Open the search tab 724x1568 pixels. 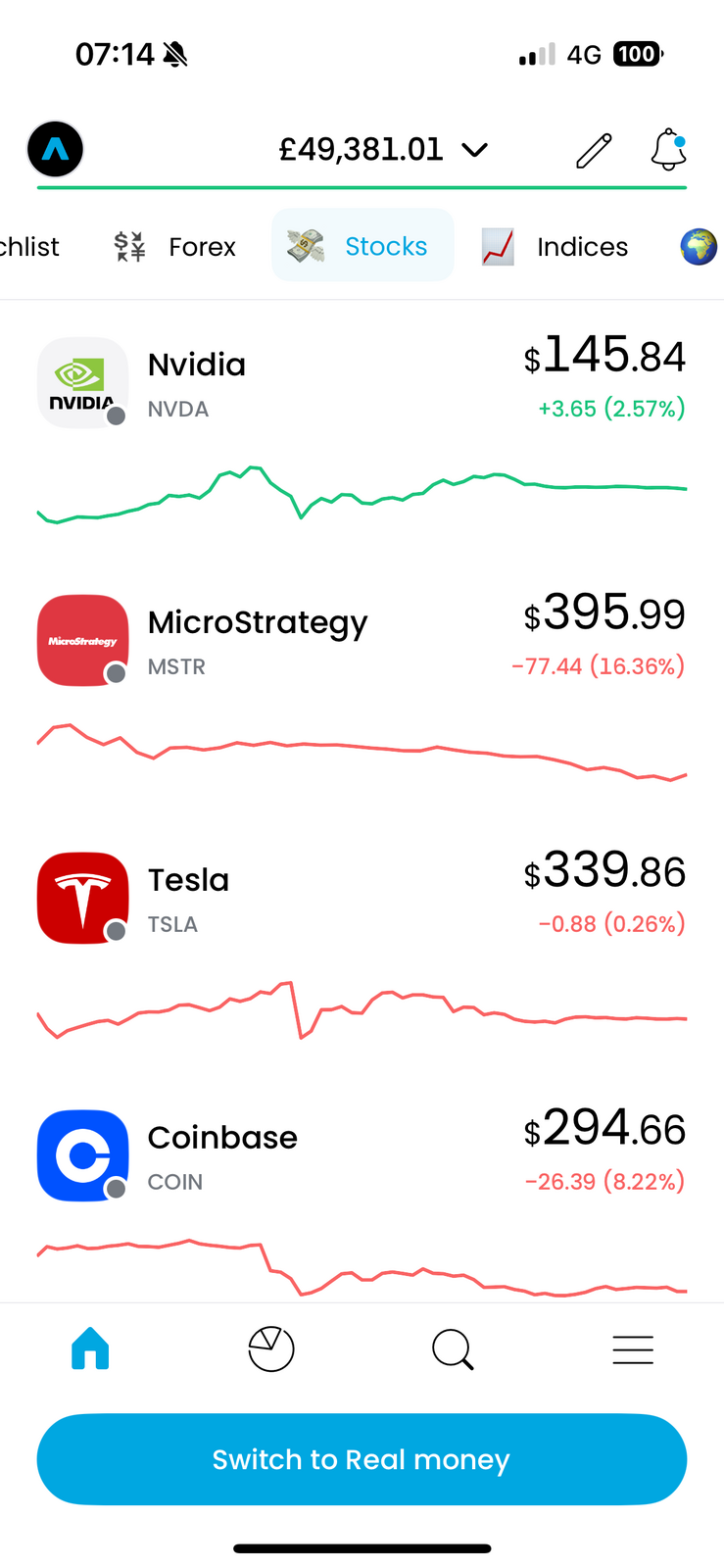(x=453, y=1348)
